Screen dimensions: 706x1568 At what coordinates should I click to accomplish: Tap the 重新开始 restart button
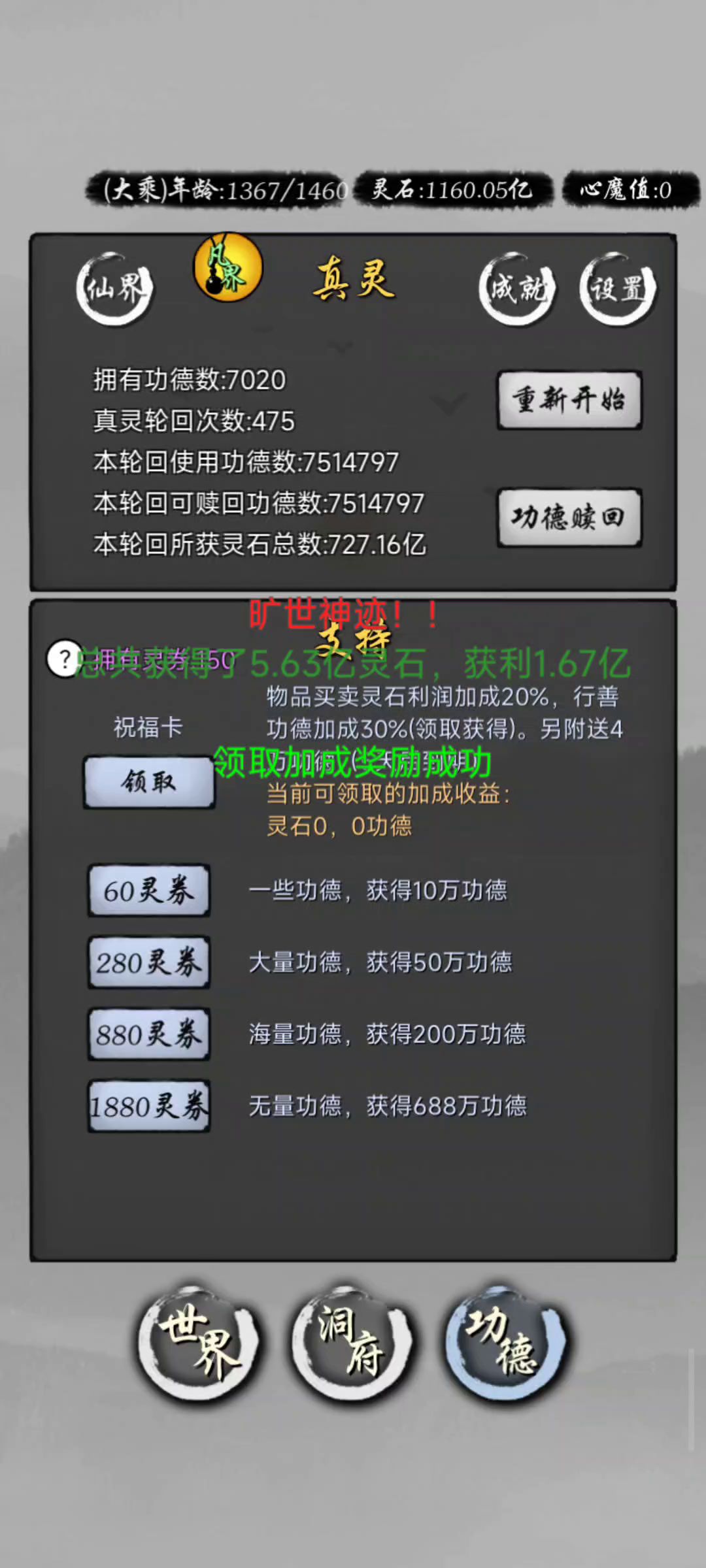(569, 400)
